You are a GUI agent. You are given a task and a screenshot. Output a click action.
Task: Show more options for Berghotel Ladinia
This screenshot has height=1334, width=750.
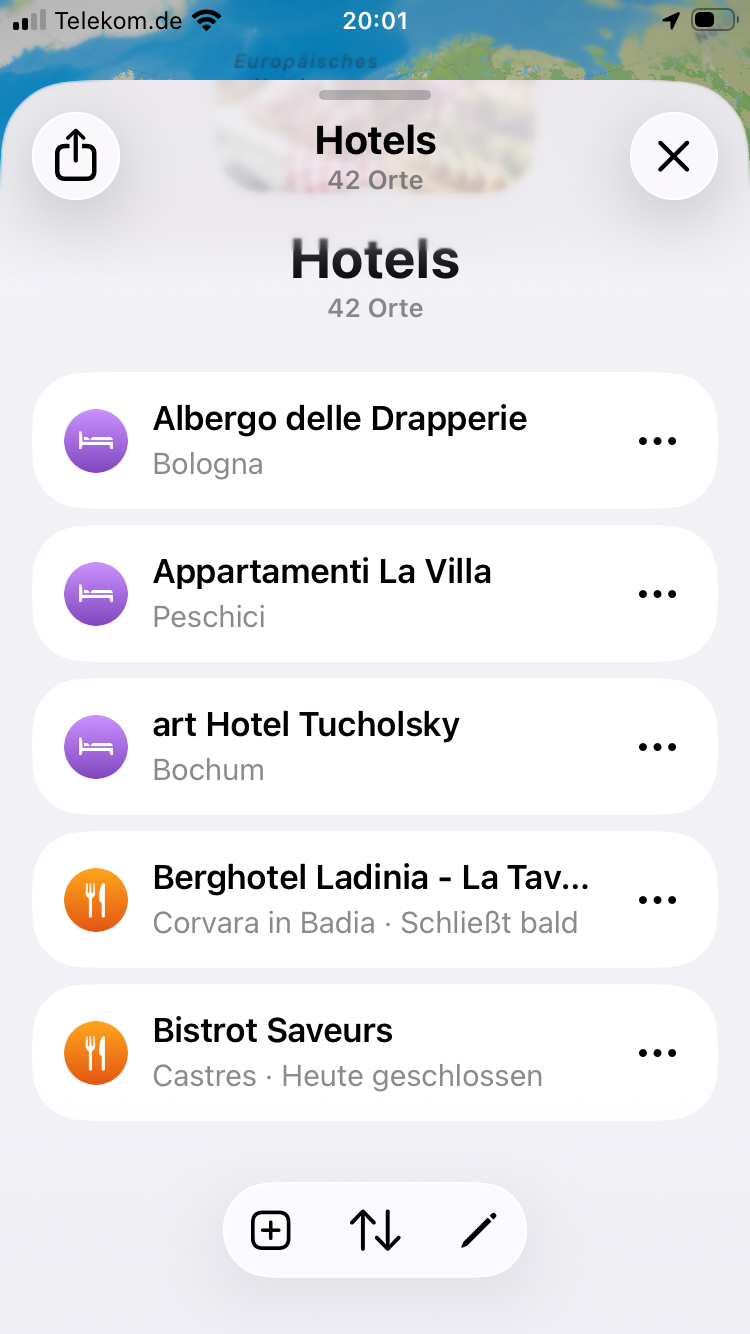tap(657, 900)
